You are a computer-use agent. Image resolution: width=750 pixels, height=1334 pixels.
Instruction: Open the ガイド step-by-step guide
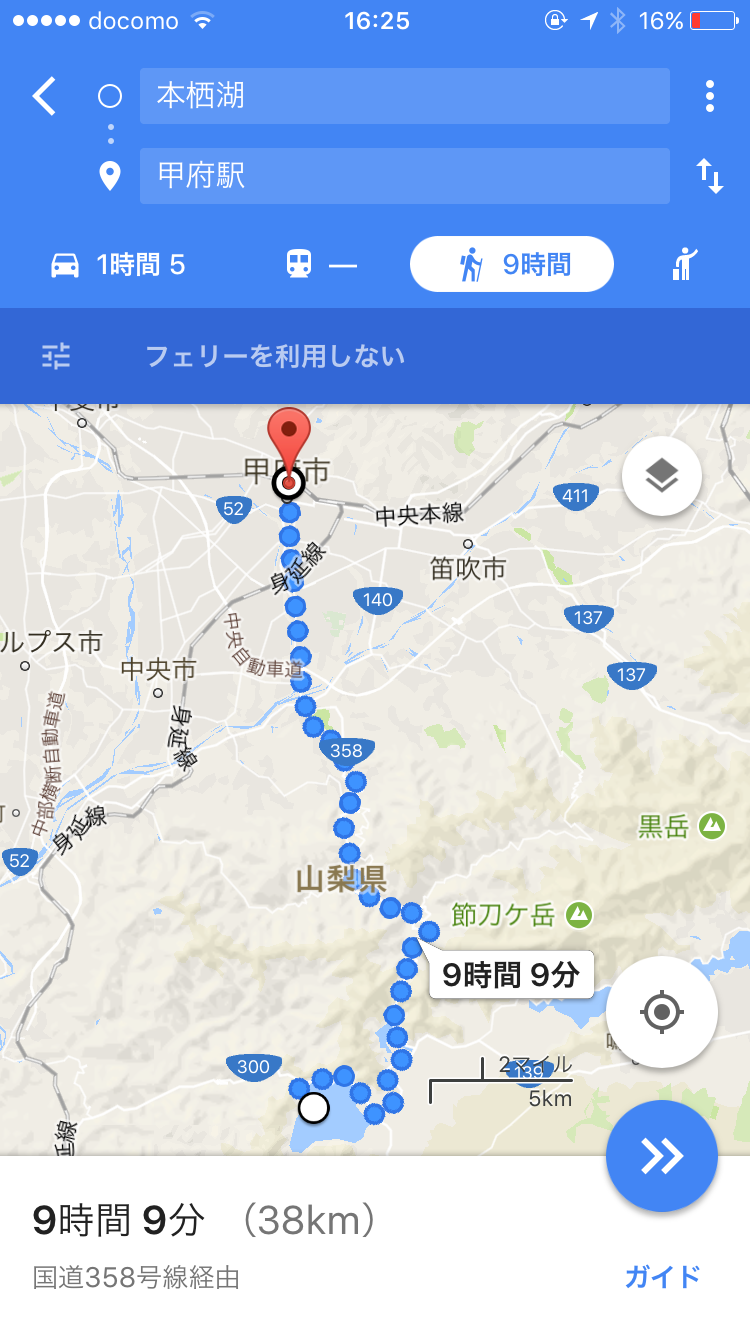[x=662, y=1276]
